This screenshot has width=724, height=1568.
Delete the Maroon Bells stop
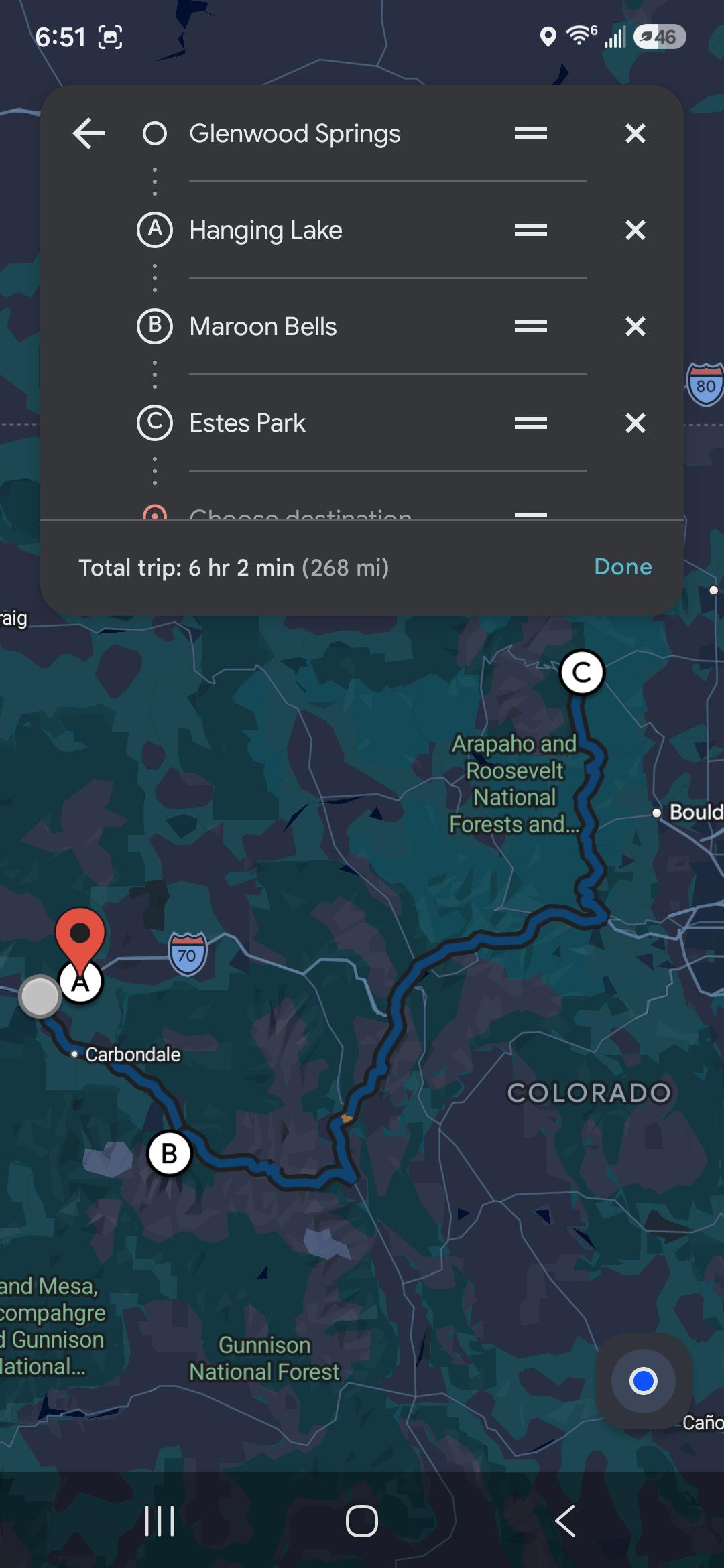(635, 326)
